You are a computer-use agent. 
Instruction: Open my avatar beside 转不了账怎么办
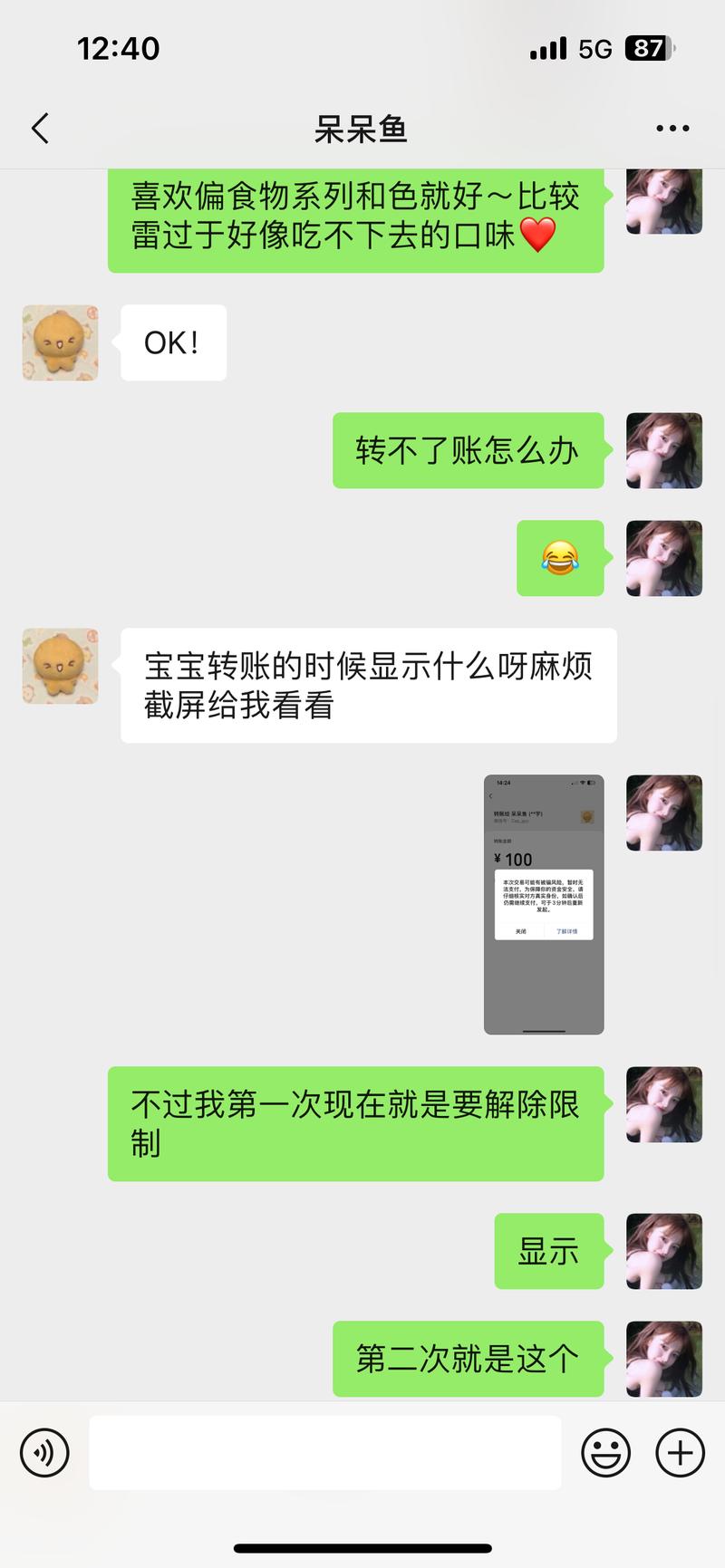coord(664,450)
